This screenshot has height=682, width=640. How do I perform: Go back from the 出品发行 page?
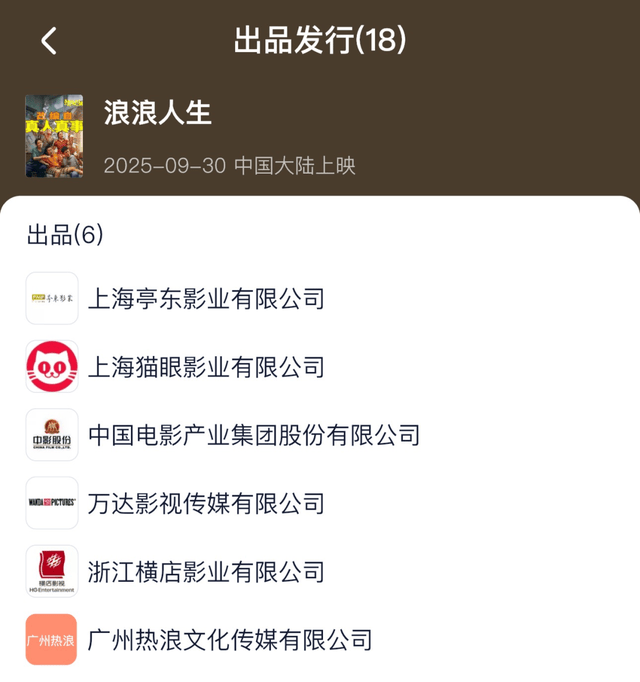49,41
